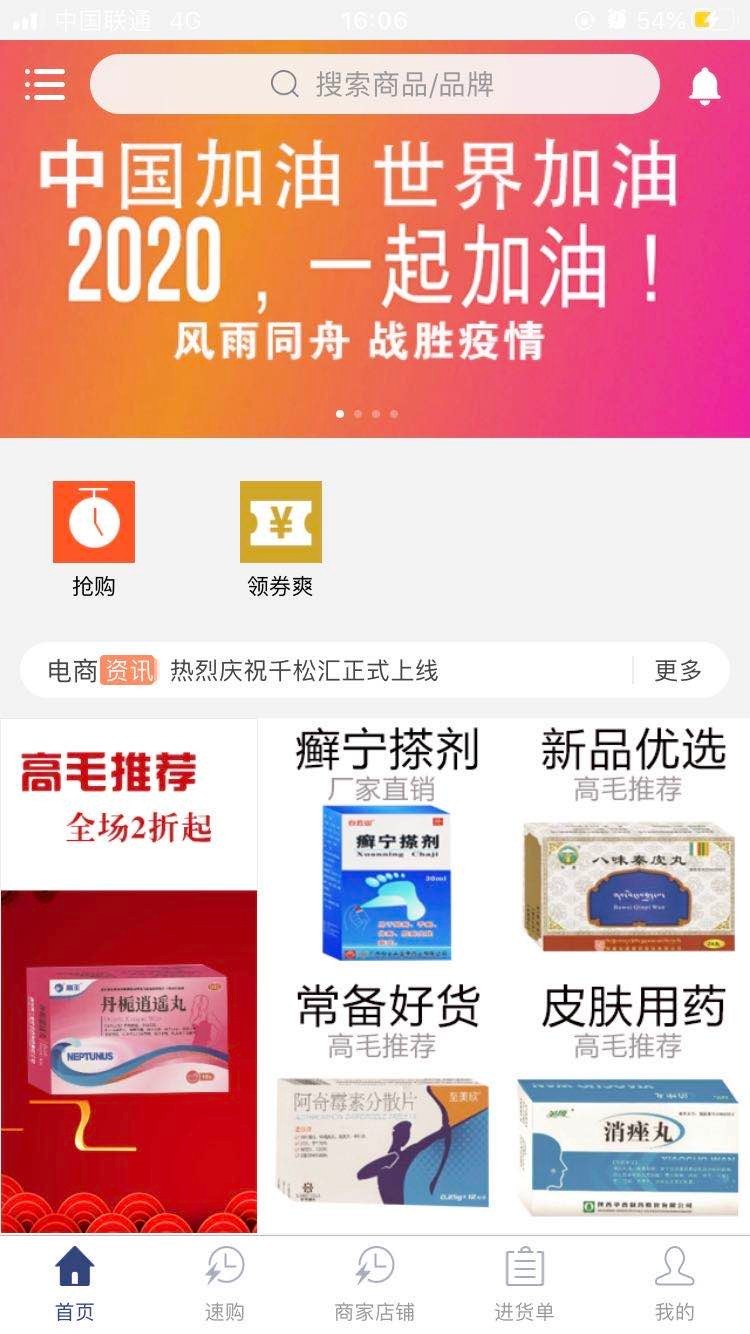This screenshot has width=750, height=1334.
Task: Switch to the 进货单 tab
Action: coord(524,1285)
